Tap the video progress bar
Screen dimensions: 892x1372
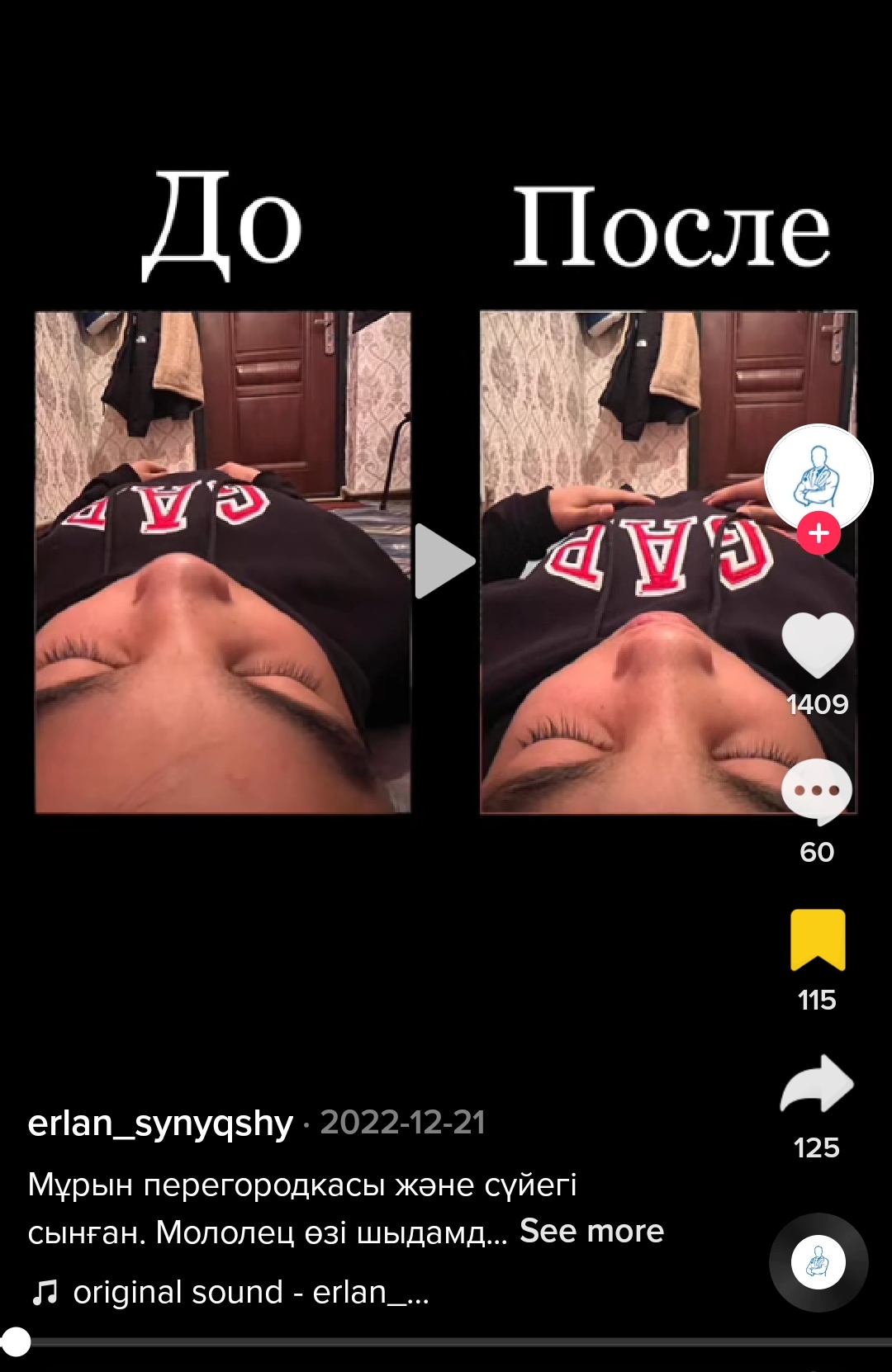tap(446, 1343)
